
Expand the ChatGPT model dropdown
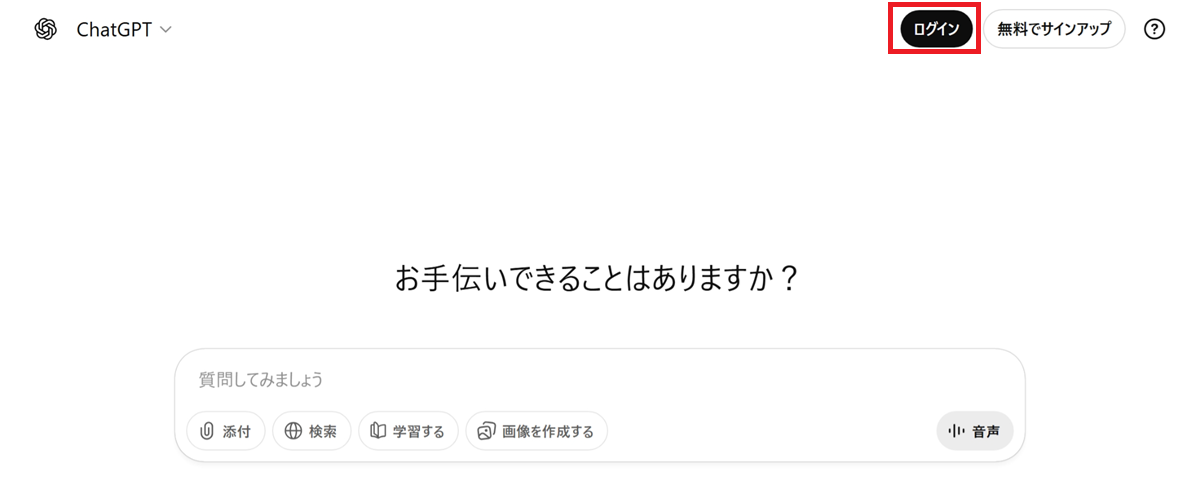124,30
